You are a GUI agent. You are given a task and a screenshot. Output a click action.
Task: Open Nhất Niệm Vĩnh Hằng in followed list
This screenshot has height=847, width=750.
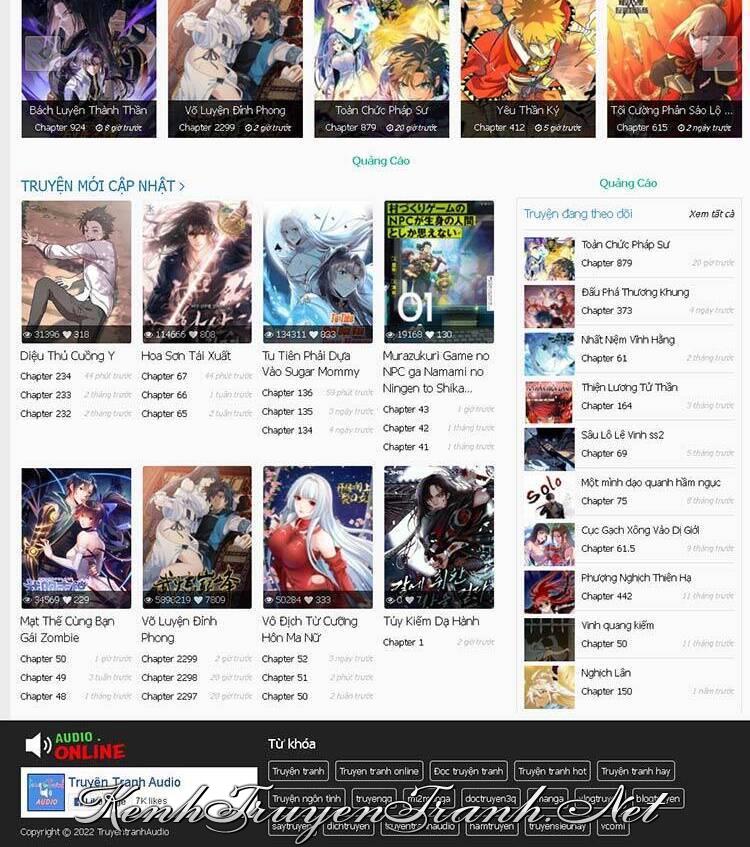[627, 340]
